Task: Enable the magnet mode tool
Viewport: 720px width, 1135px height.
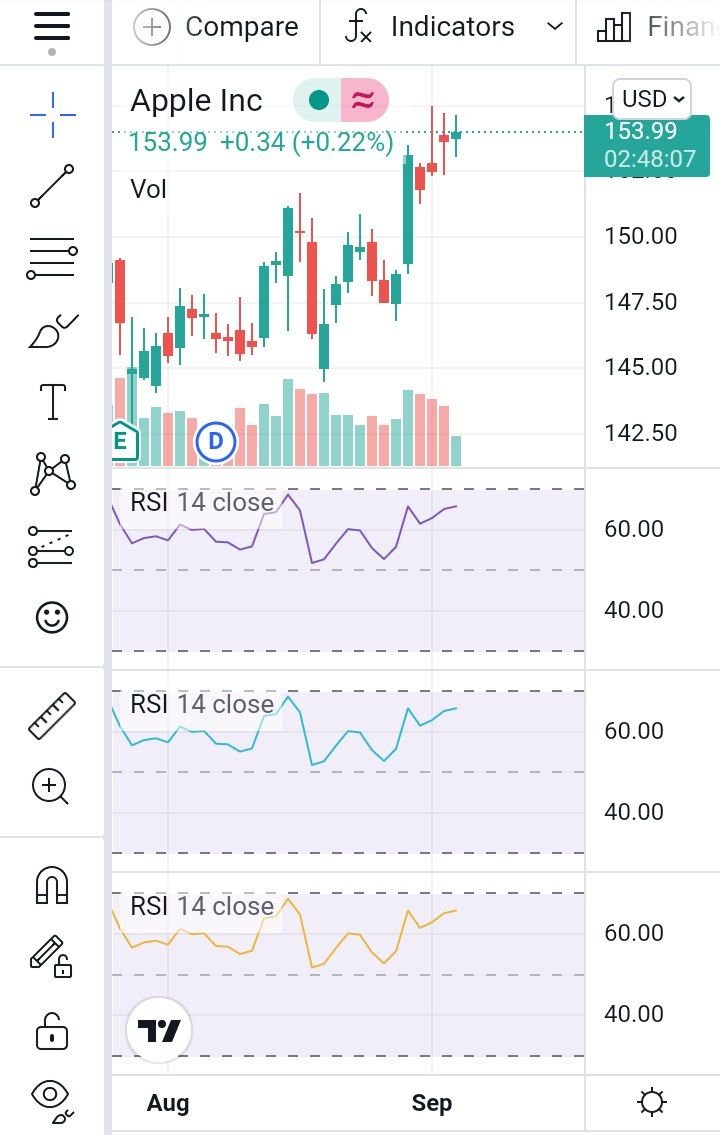Action: pyautogui.click(x=52, y=885)
